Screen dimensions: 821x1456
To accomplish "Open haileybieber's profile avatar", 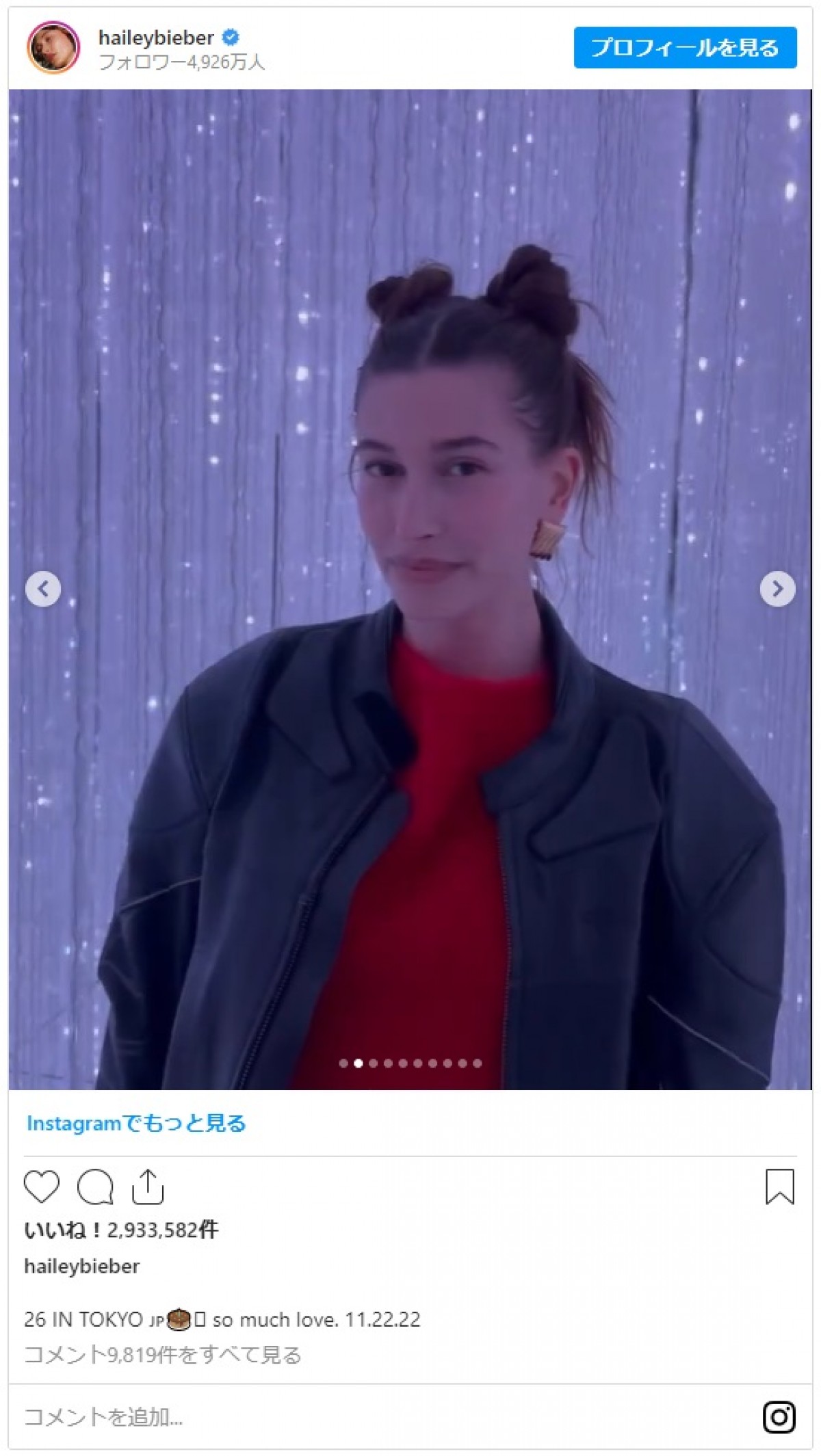I will click(x=53, y=48).
